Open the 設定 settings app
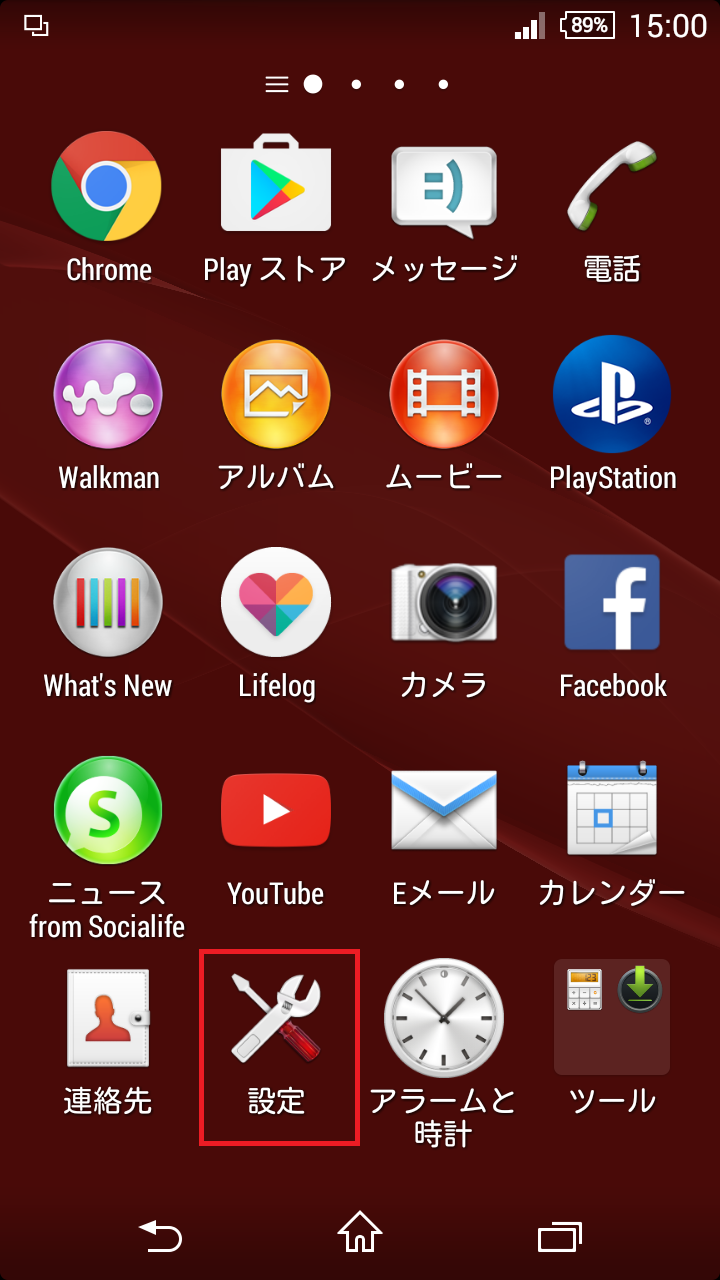The height and width of the screenshot is (1280, 720). (x=278, y=1018)
